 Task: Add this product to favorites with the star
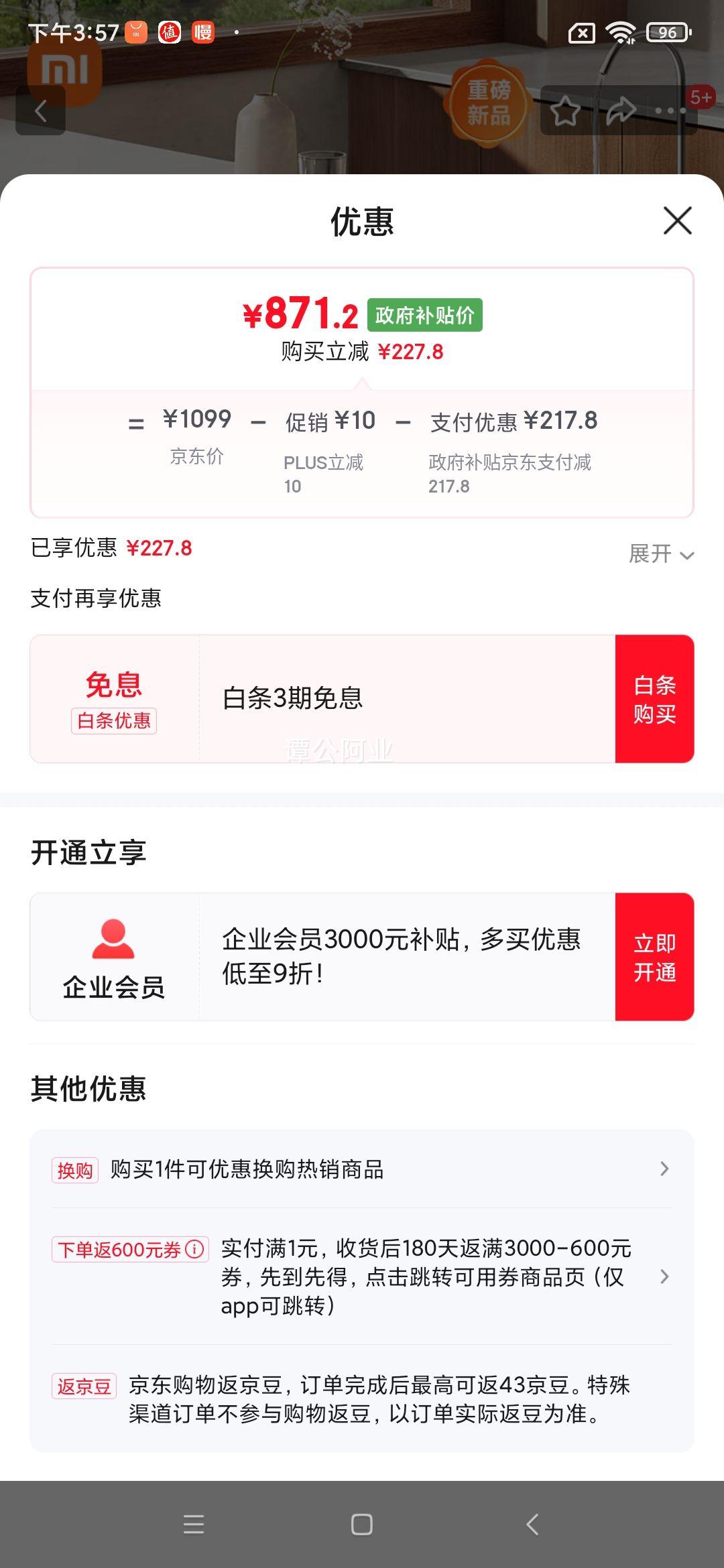point(565,111)
